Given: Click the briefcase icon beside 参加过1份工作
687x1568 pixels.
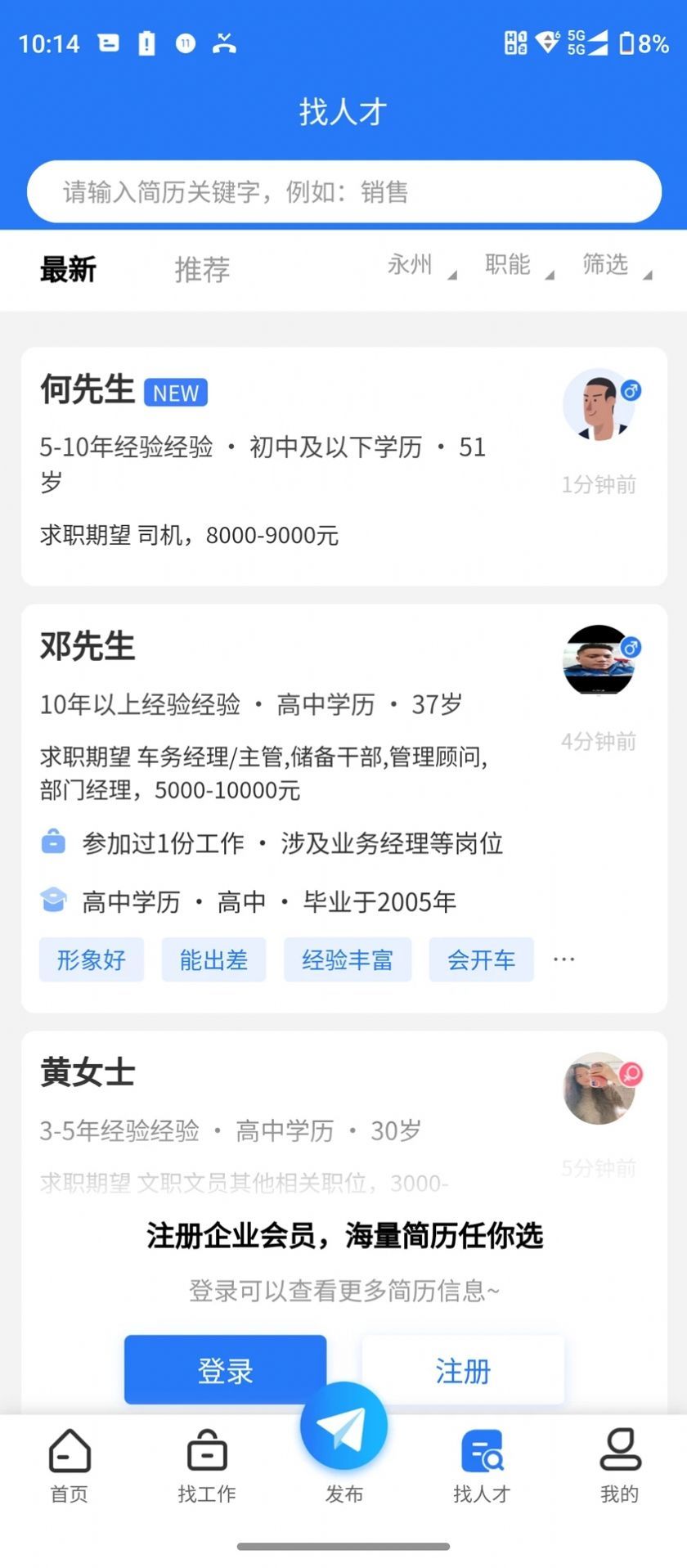Looking at the screenshot, I should 53,842.
